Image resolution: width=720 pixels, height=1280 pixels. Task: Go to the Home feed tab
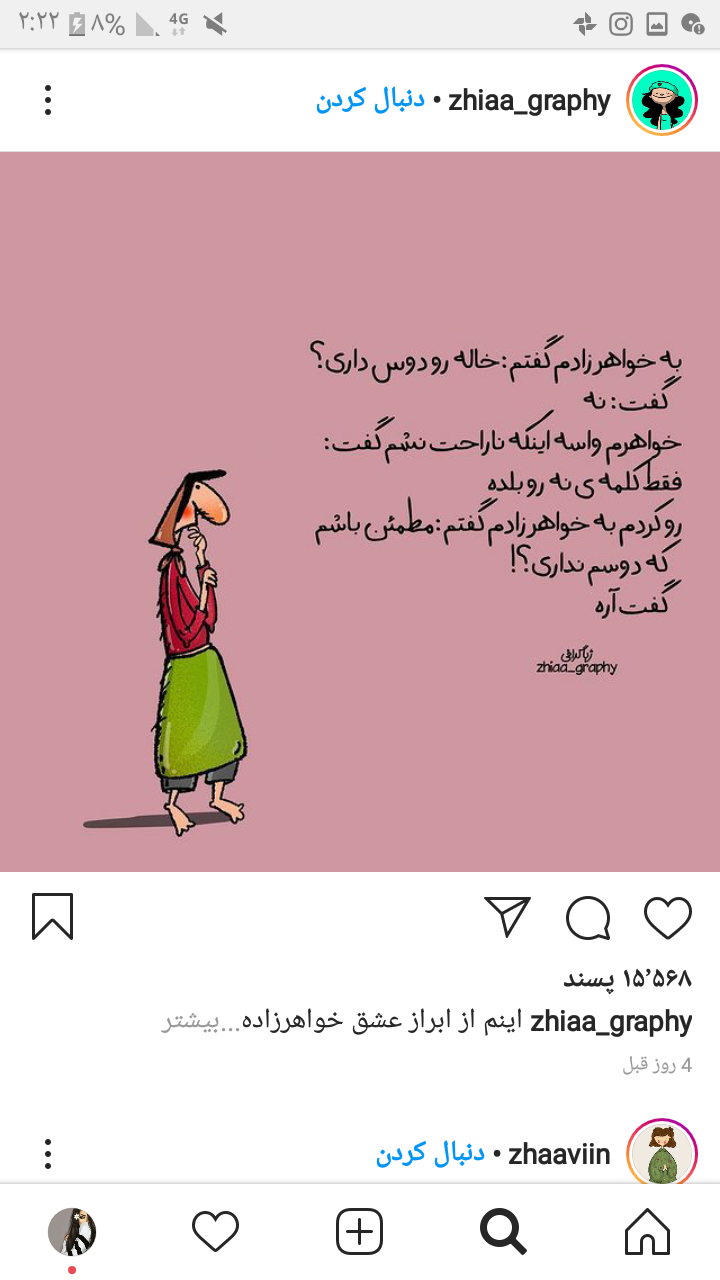pos(647,1231)
